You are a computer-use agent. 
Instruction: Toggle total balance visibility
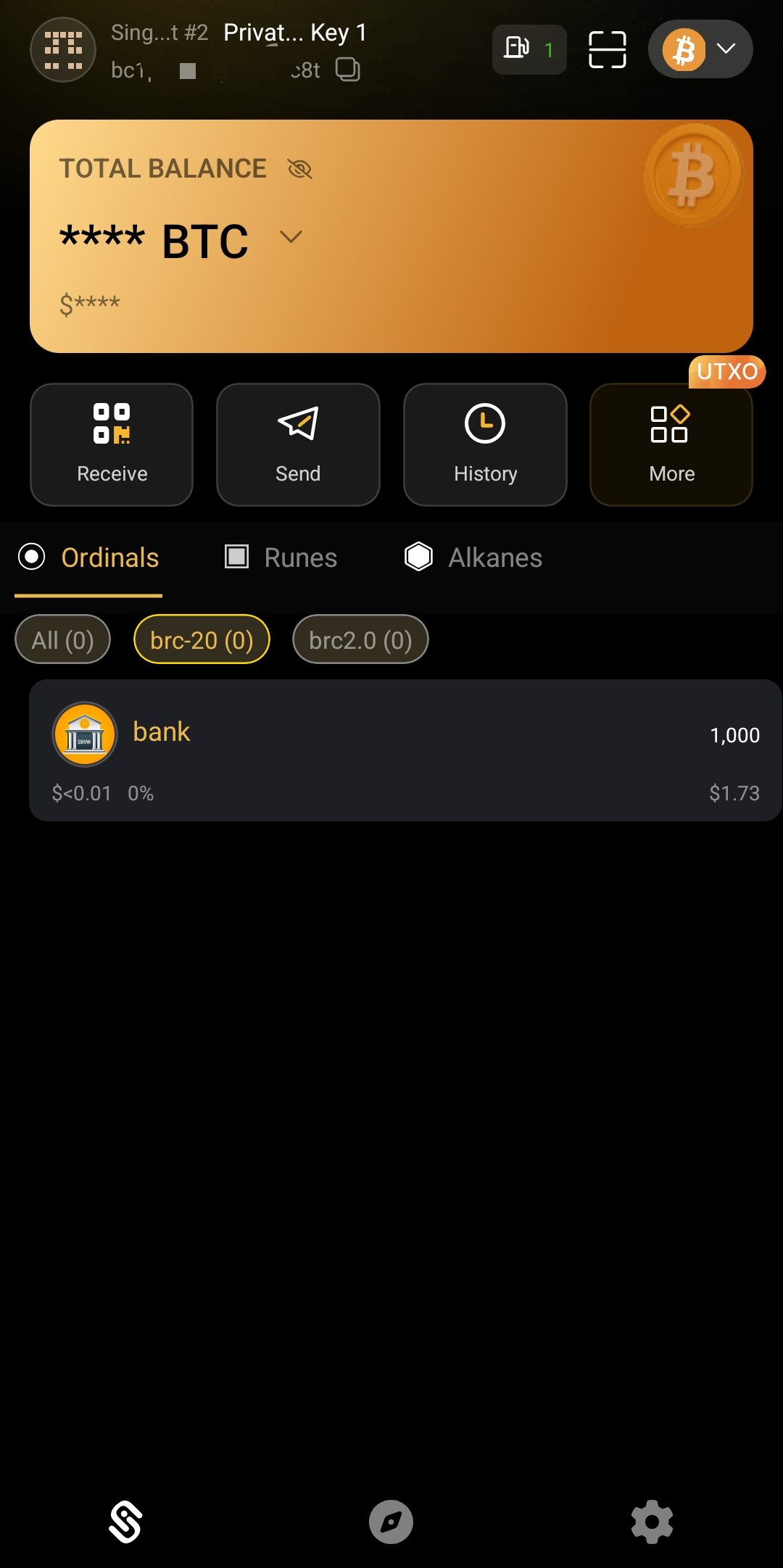(x=299, y=169)
